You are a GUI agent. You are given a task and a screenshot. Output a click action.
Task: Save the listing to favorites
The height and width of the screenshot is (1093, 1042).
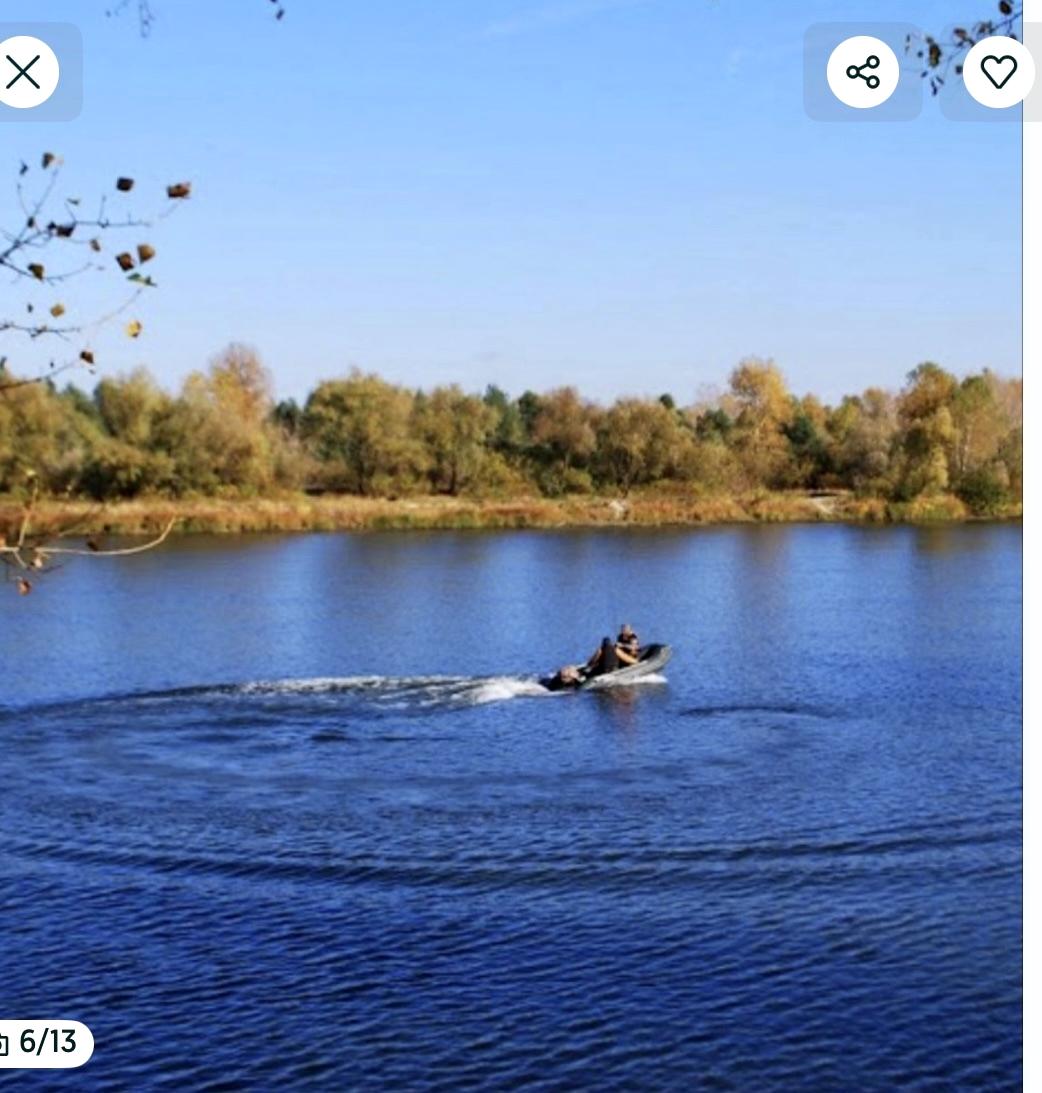click(x=998, y=72)
